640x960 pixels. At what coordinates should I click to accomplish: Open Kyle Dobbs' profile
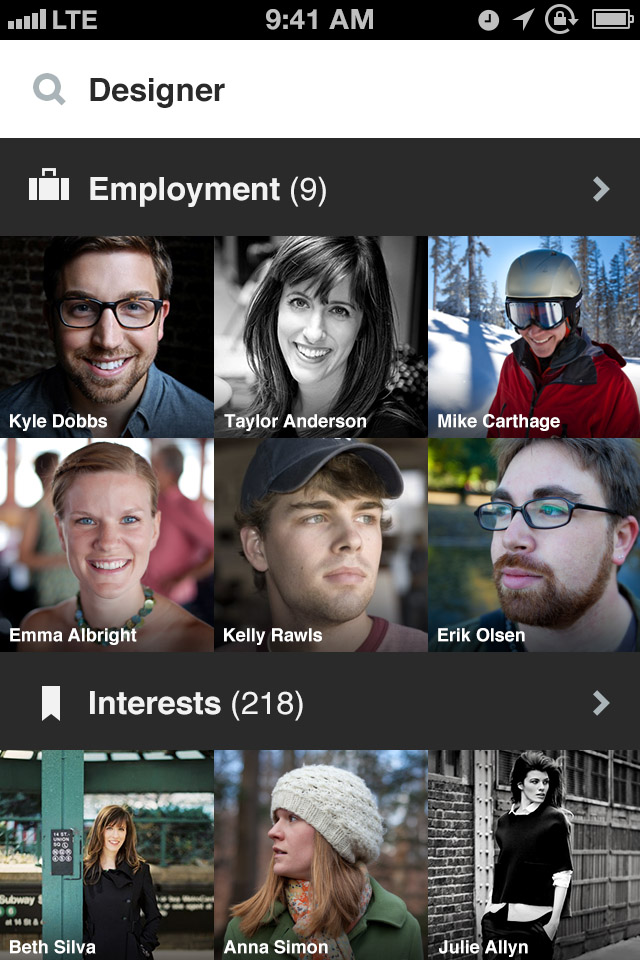106,336
